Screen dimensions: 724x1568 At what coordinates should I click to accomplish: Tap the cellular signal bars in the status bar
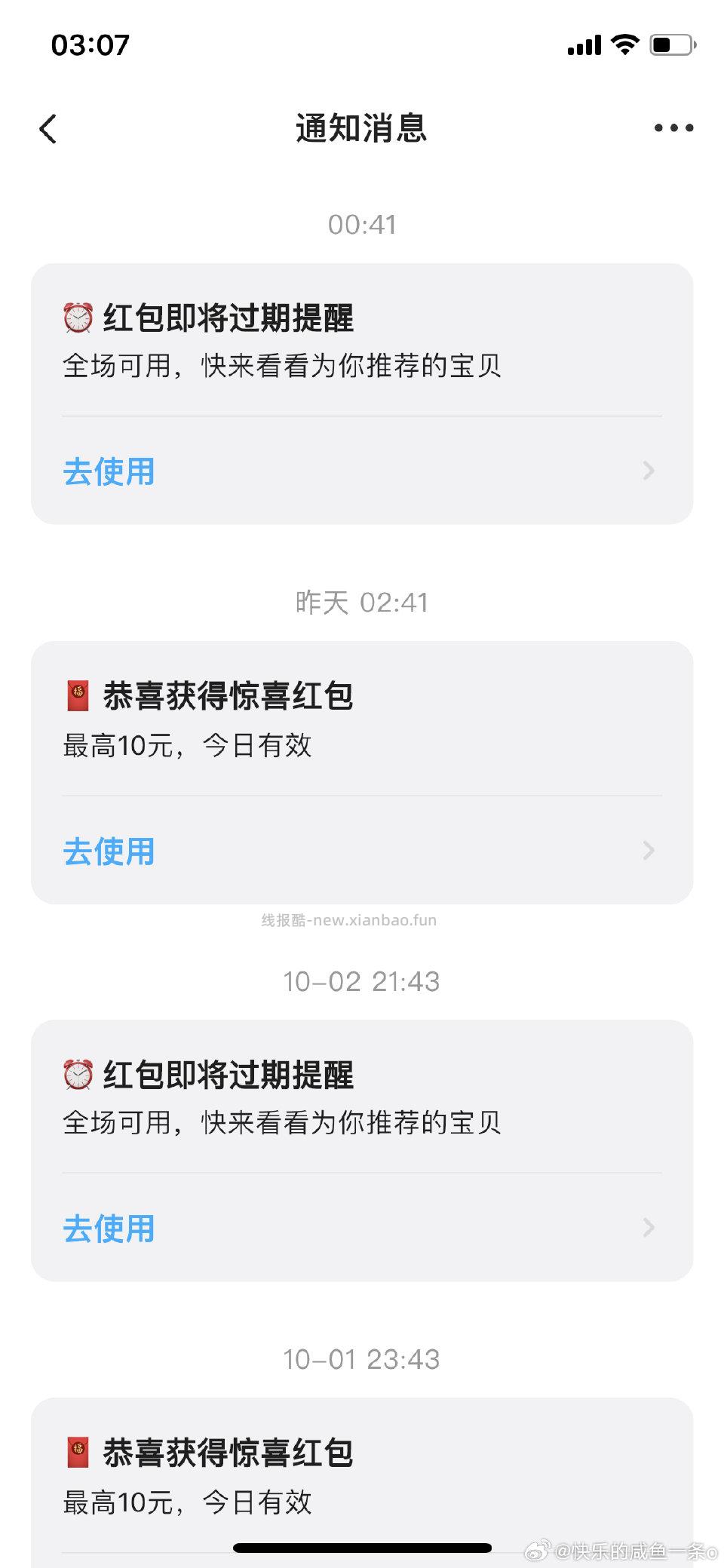click(586, 44)
